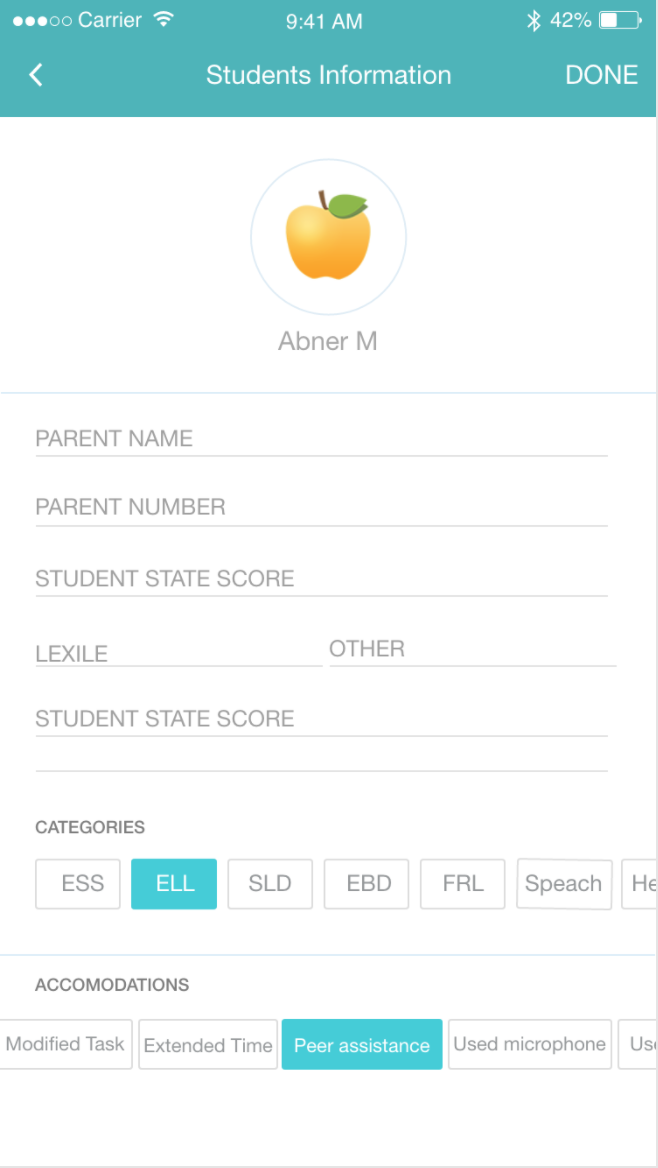Select the ESS category chip
The height and width of the screenshot is (1168, 658).
coord(78,884)
